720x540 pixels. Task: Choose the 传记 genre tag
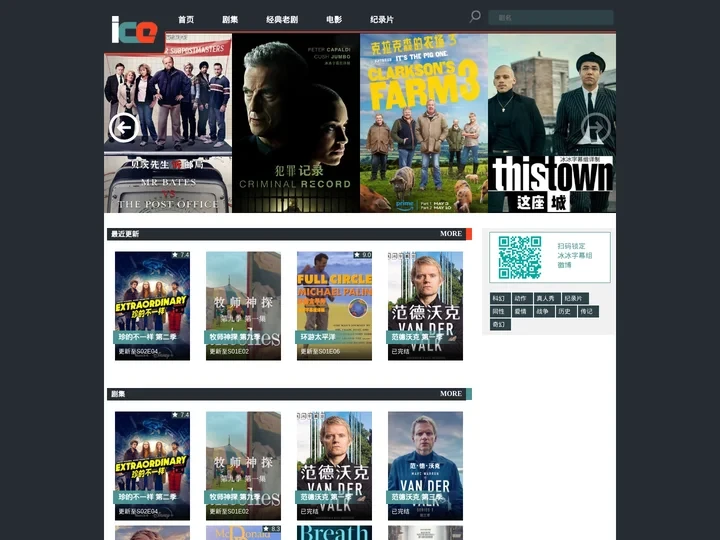coord(587,311)
